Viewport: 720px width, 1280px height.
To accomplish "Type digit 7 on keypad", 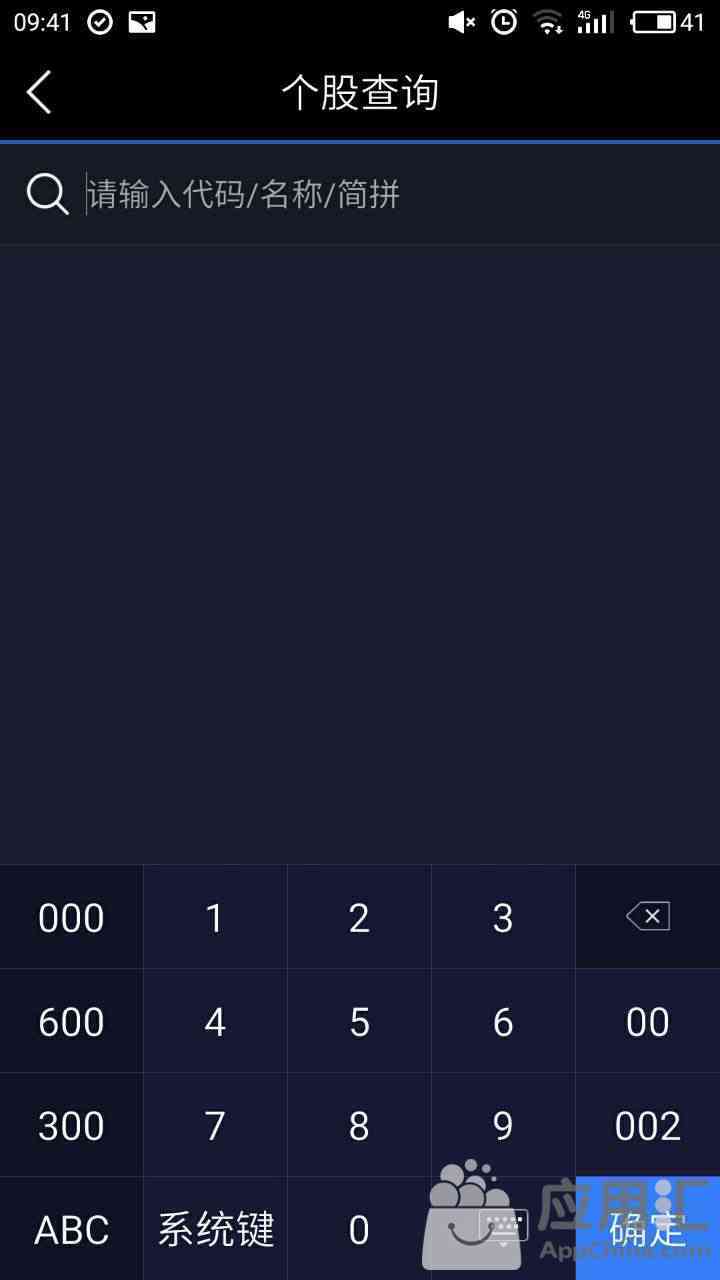I will pos(215,1125).
